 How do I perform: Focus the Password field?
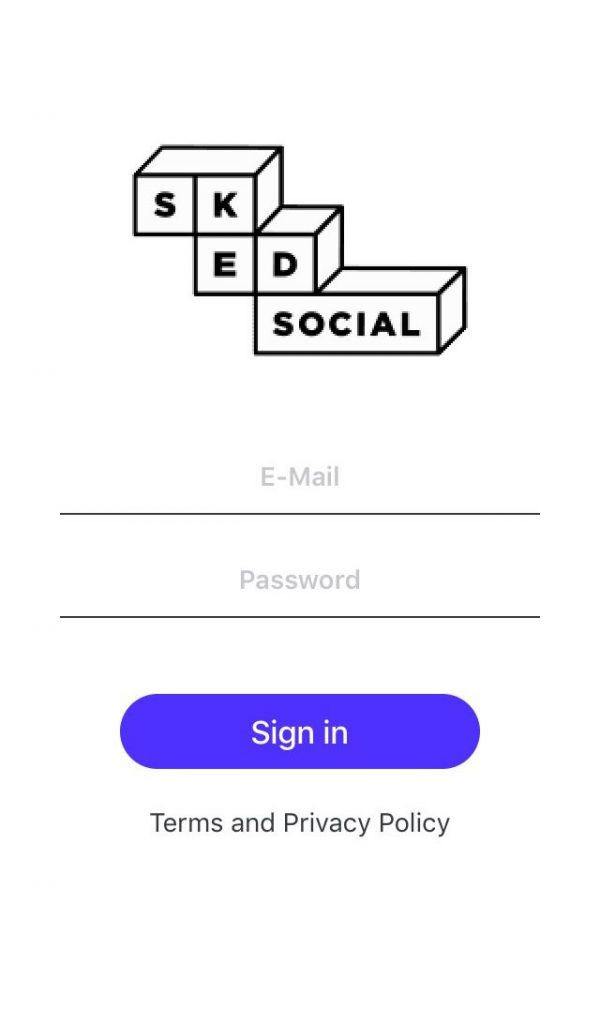300,581
